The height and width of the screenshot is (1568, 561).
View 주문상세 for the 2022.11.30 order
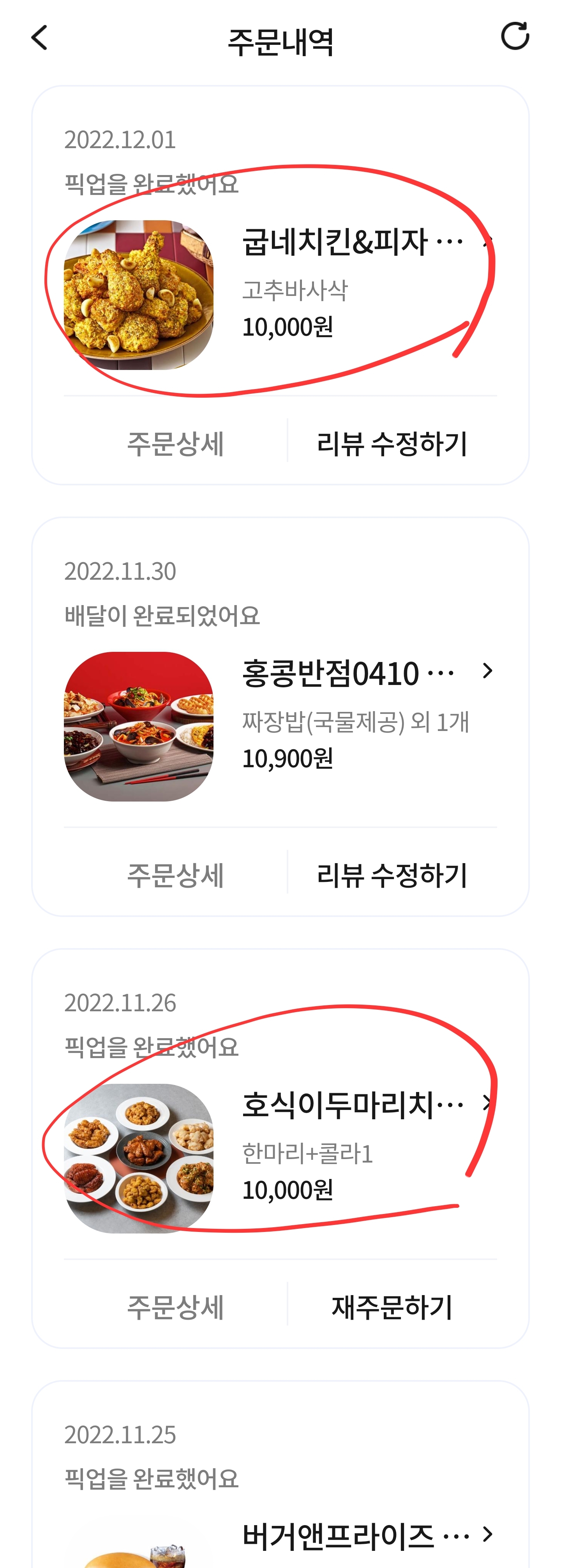point(175,875)
